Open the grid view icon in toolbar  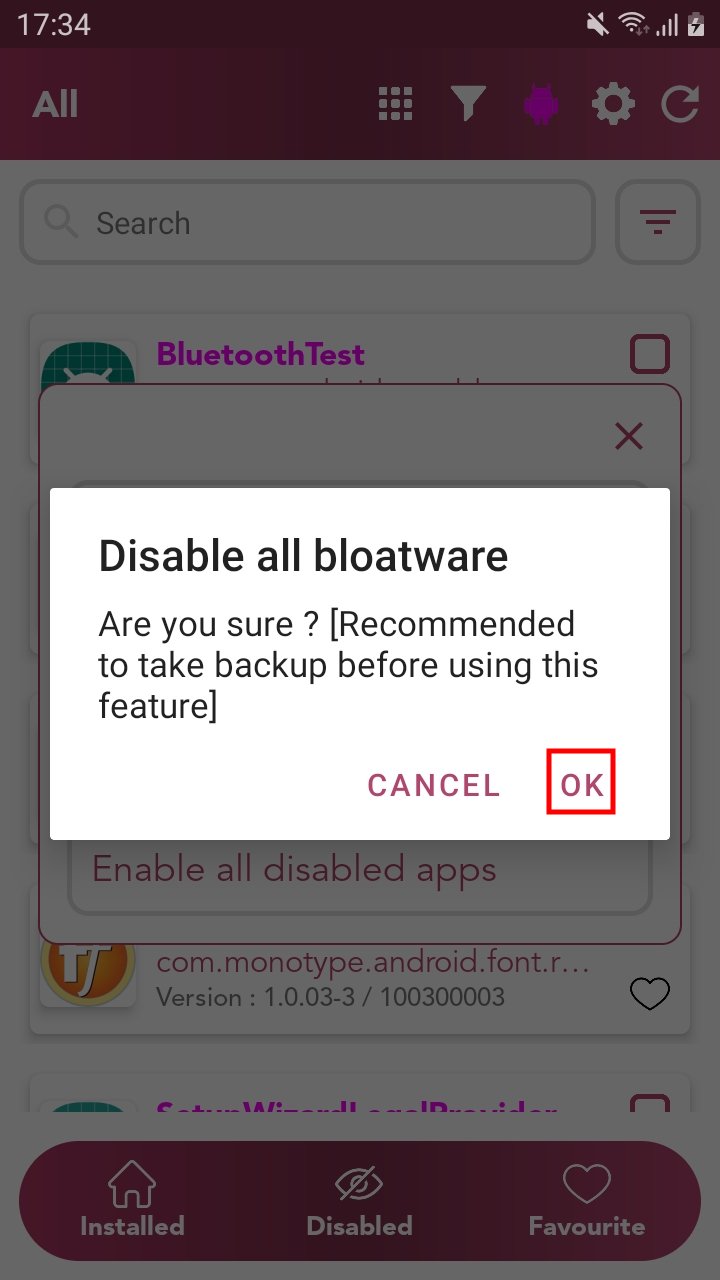[x=396, y=104]
